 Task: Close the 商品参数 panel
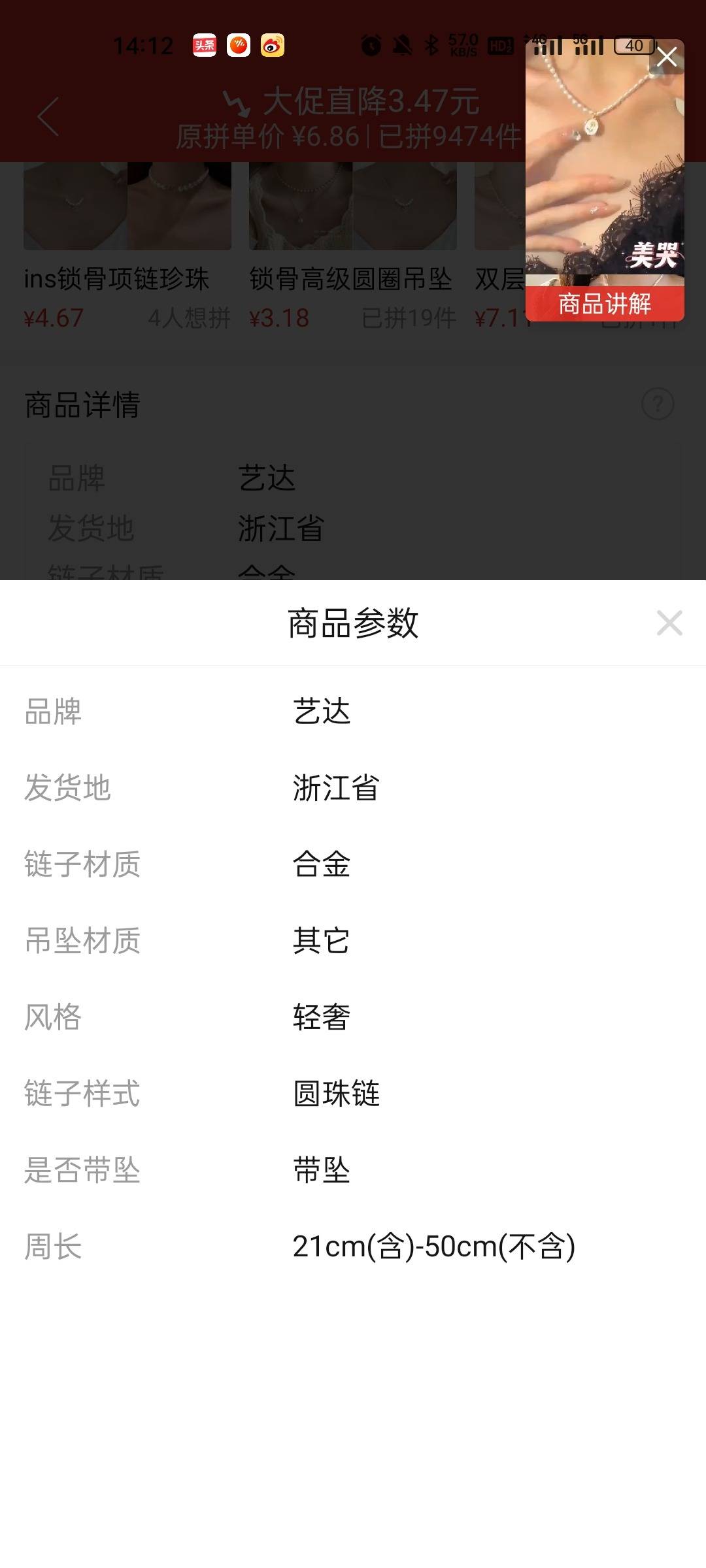click(669, 623)
